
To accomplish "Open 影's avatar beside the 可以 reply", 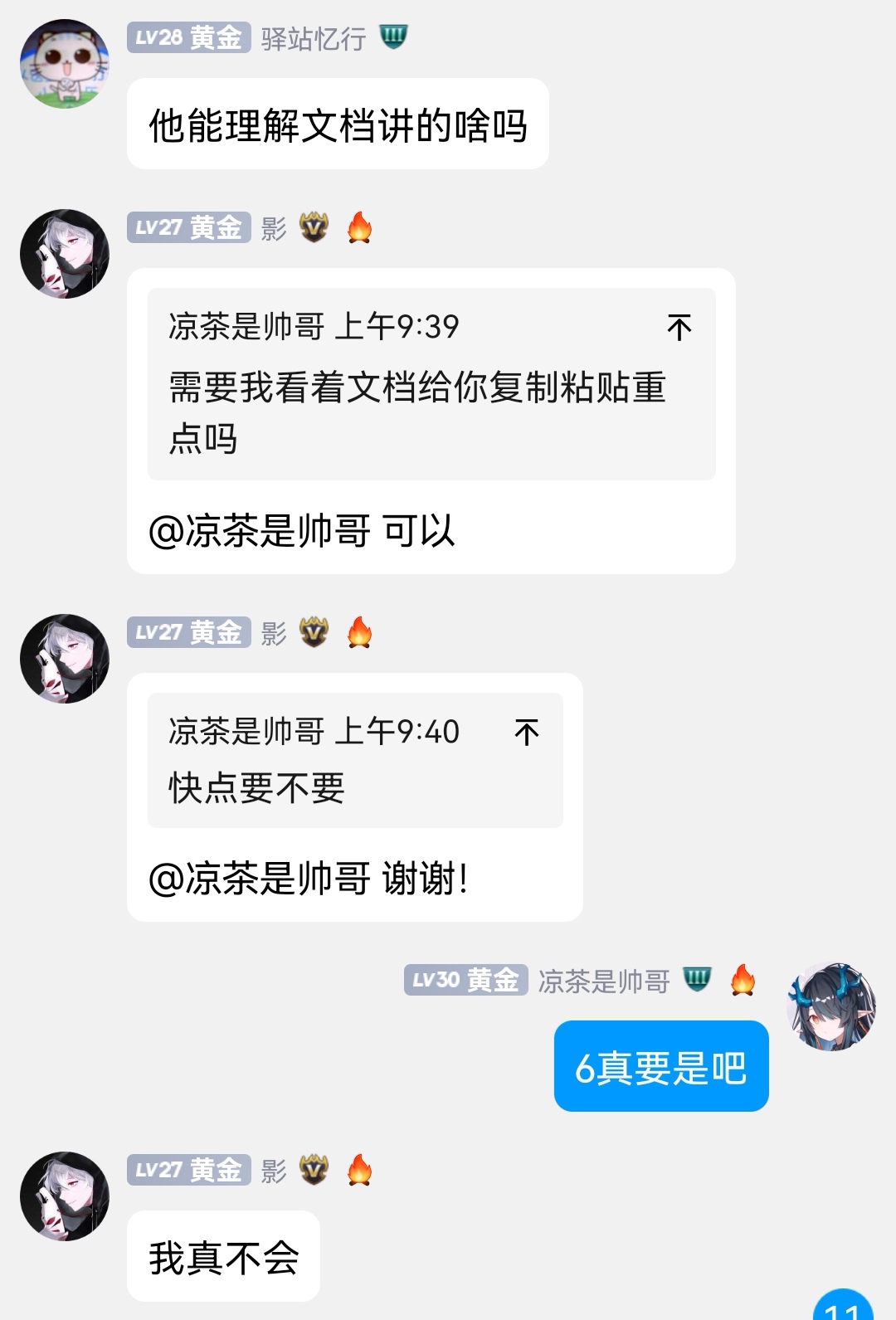I will pos(65,254).
